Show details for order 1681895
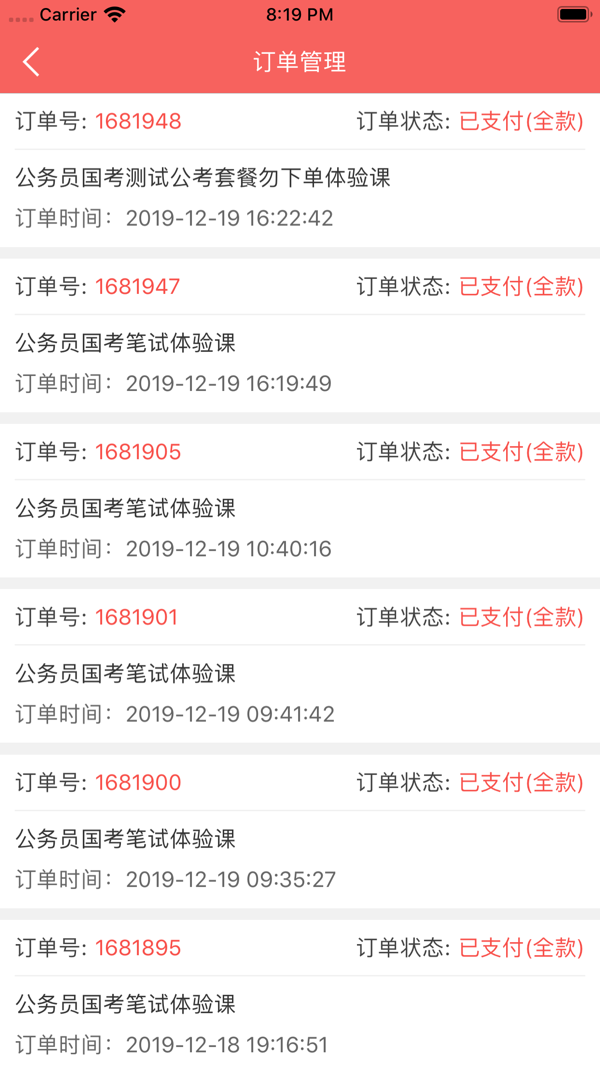The height and width of the screenshot is (1067, 600). 300,996
